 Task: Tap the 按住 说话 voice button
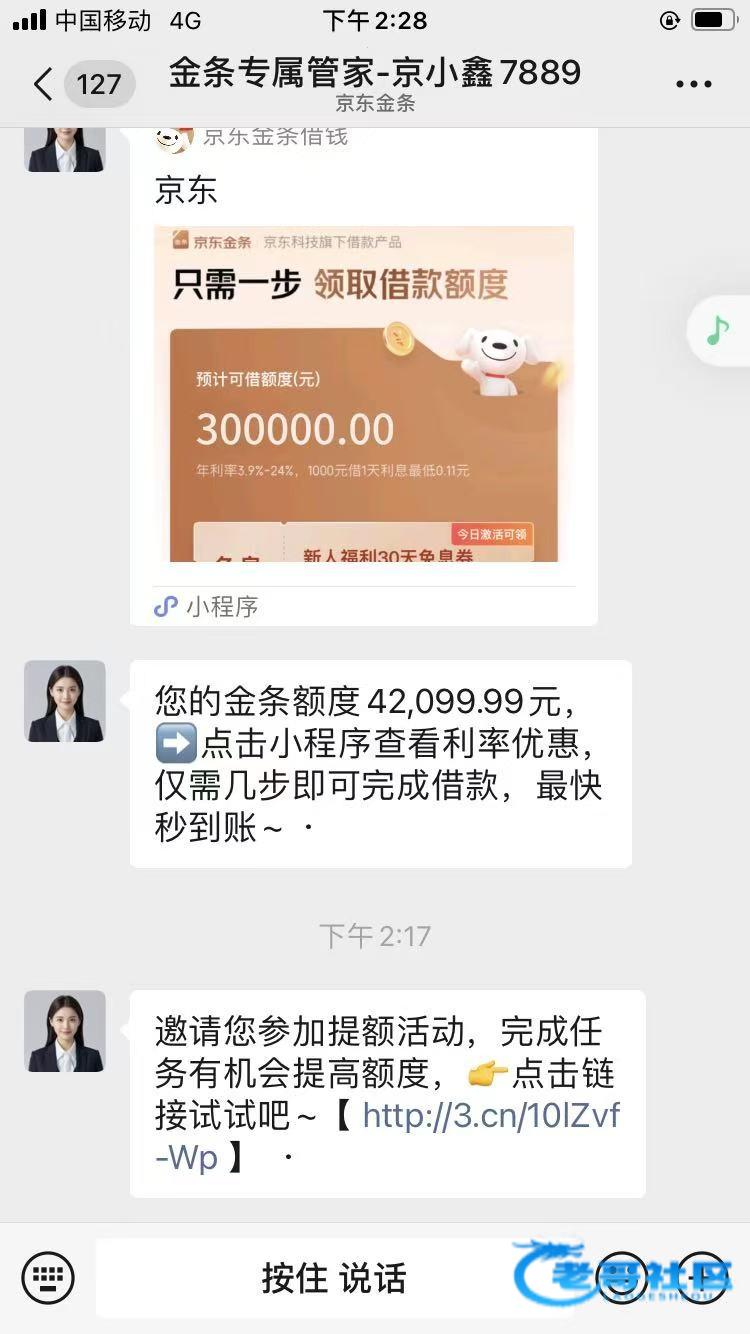tap(334, 1277)
